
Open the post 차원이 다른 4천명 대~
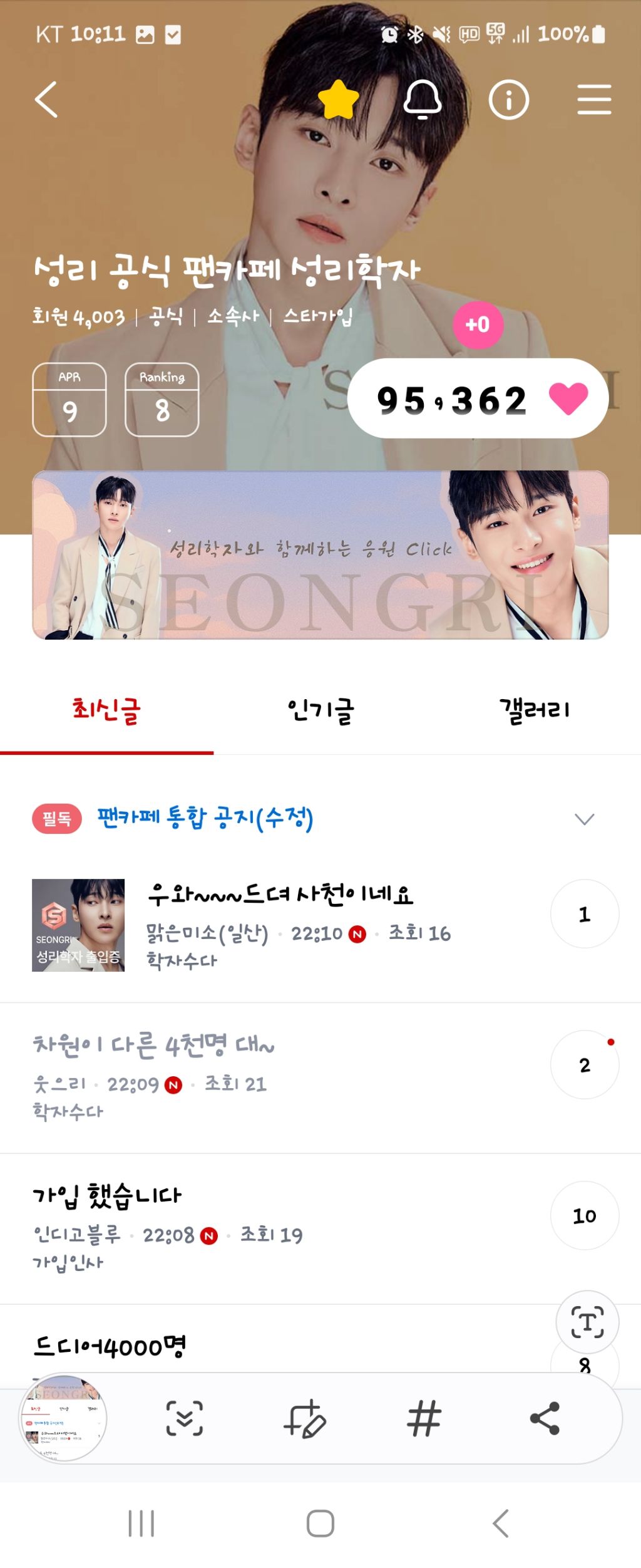153,1045
